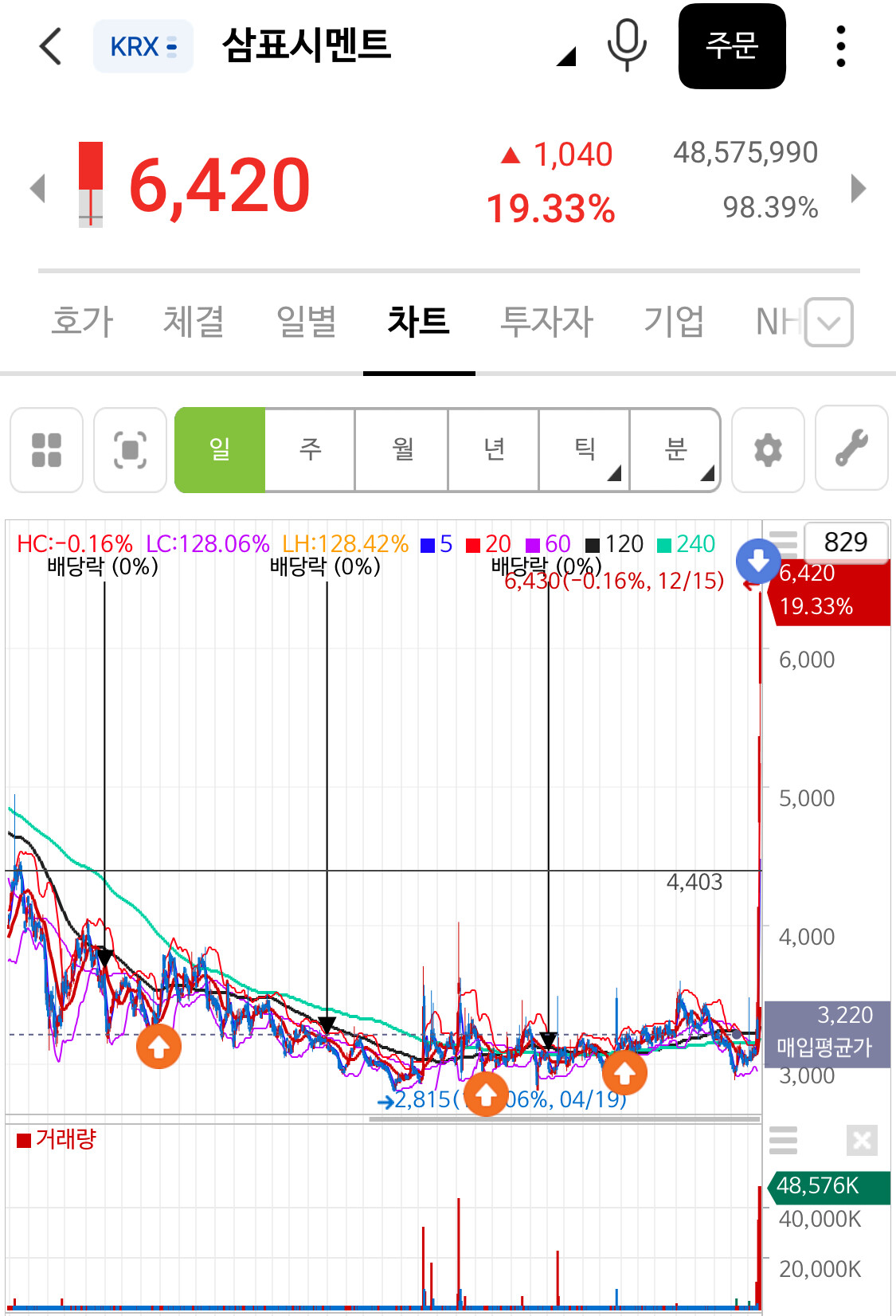Select the weekly 주 chart period
The image size is (896, 1316).
(x=310, y=449)
